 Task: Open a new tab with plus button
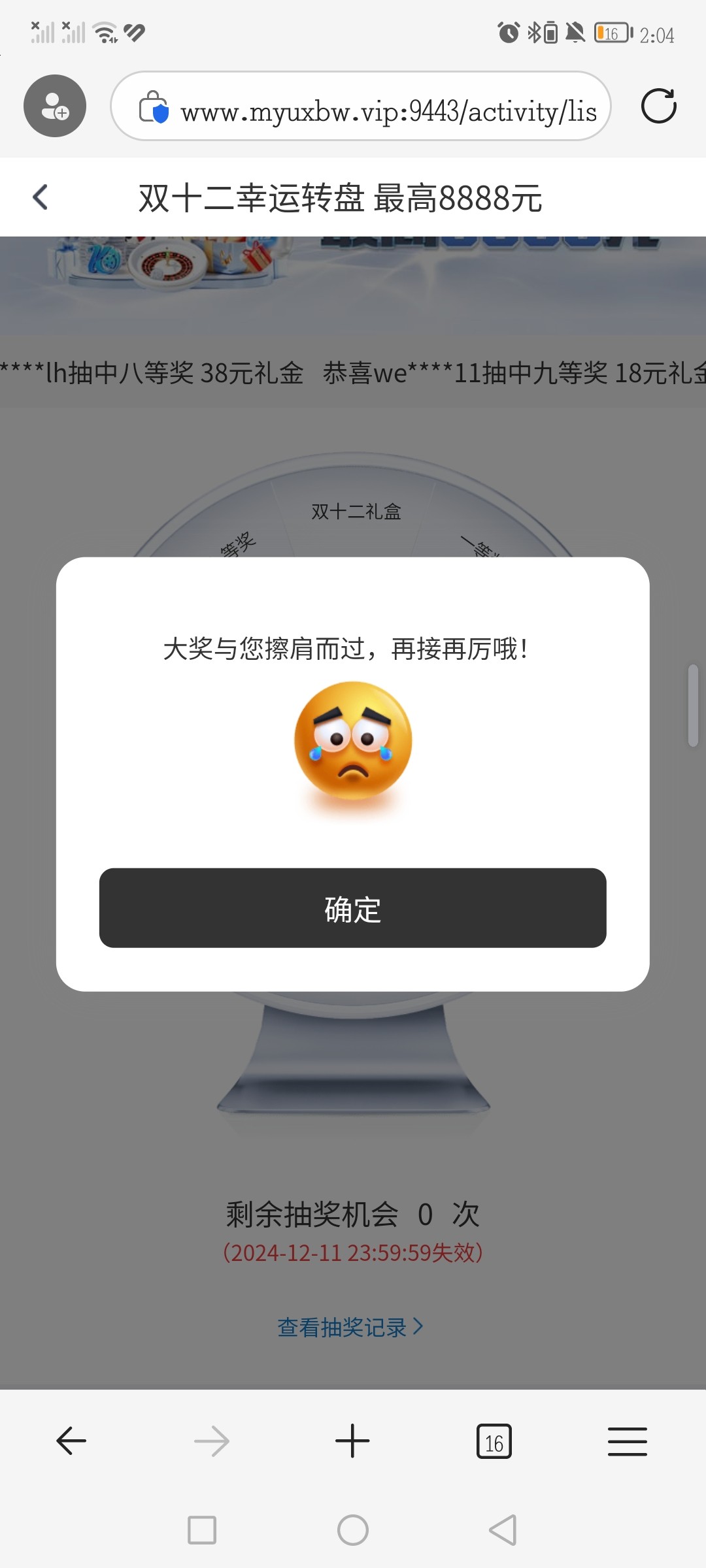pos(352,1441)
